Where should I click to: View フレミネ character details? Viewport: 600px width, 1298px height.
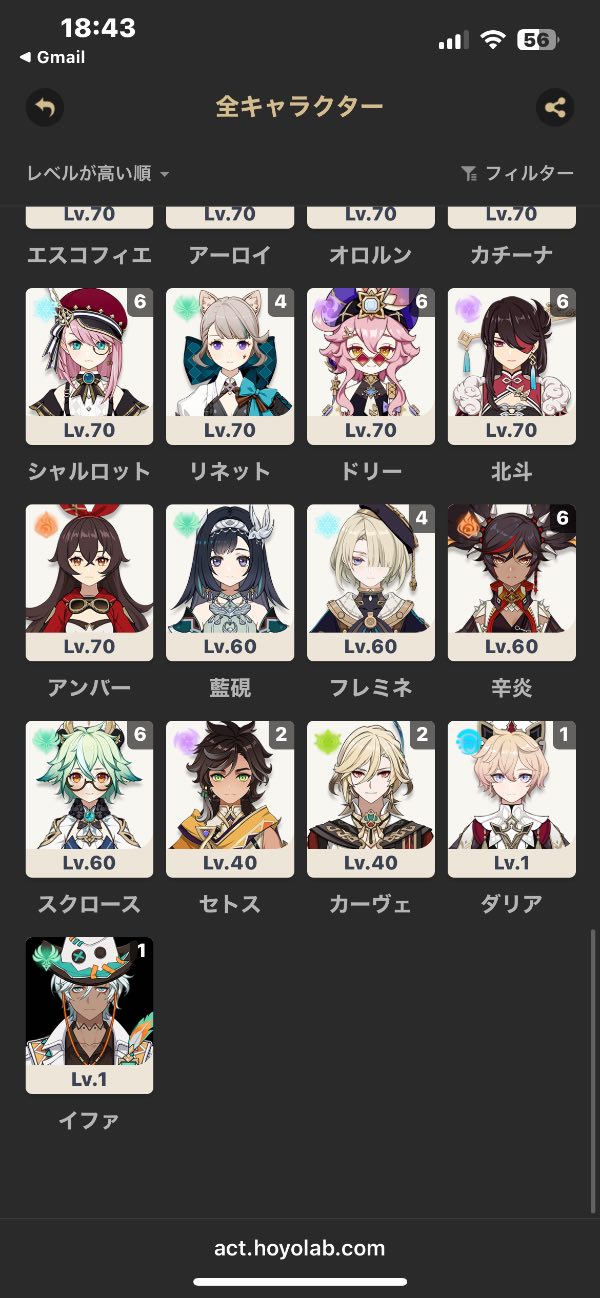point(371,582)
